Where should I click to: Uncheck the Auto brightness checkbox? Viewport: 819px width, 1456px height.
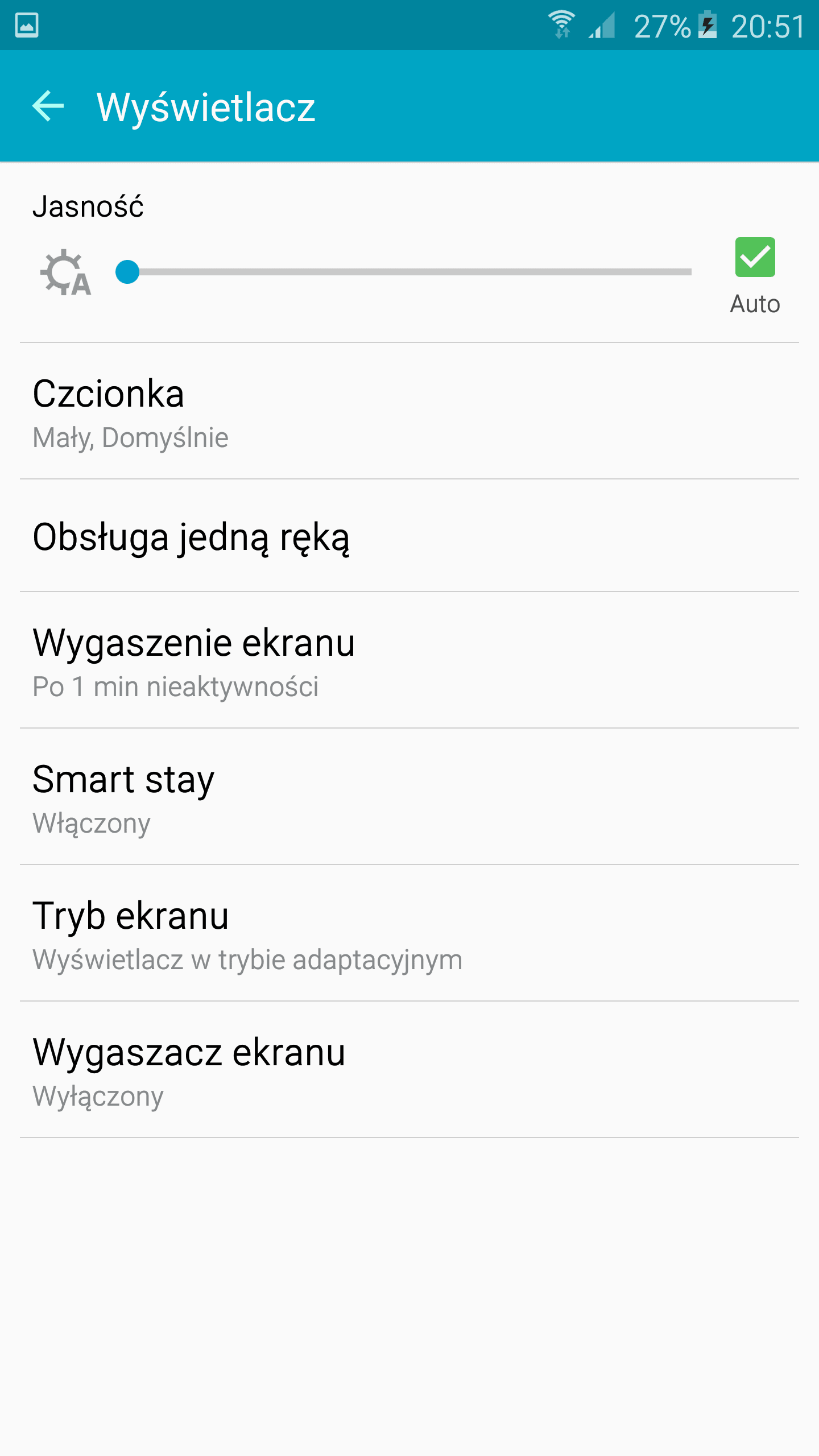click(x=755, y=257)
